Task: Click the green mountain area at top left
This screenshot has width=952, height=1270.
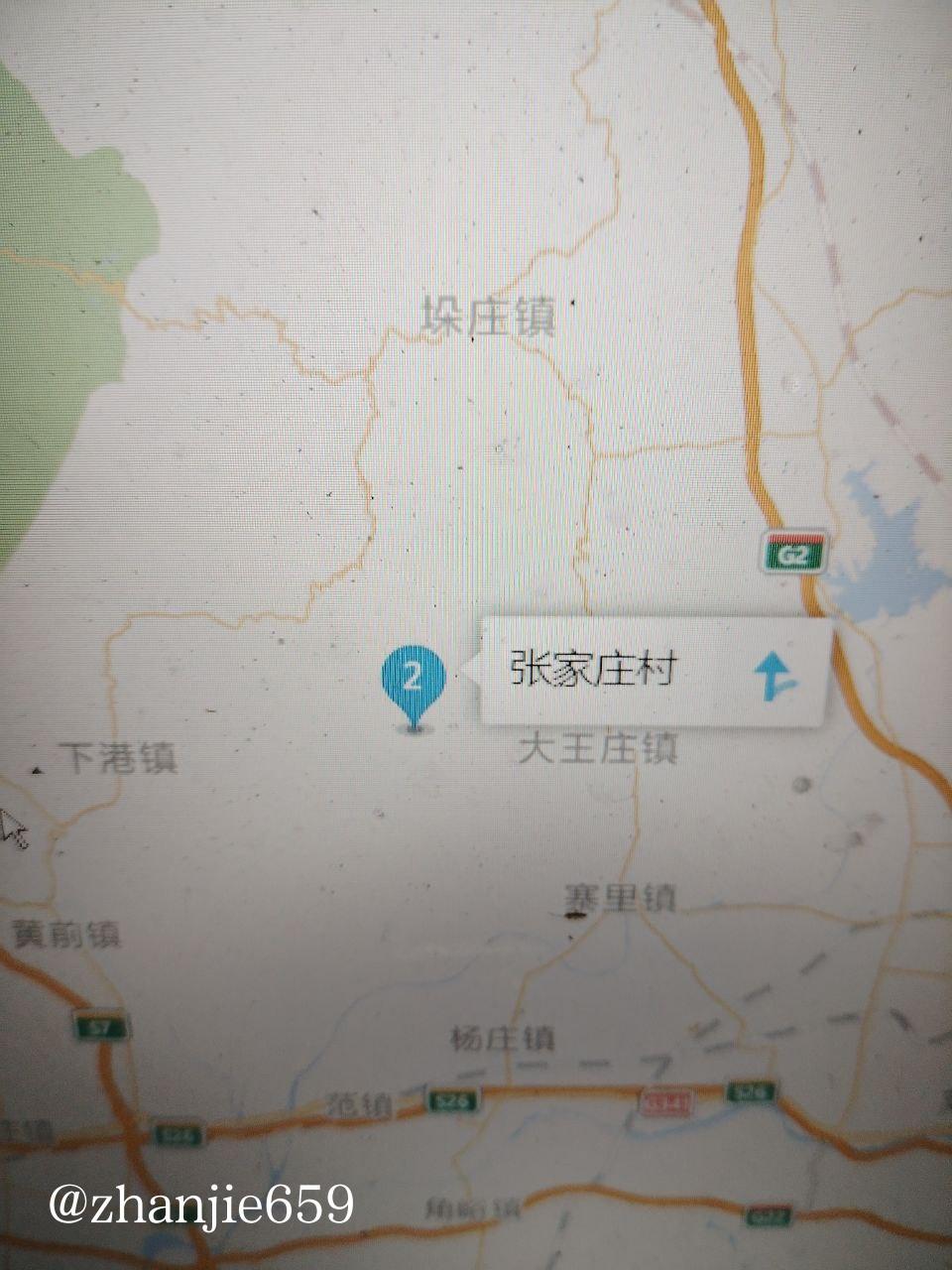Action: (x=59, y=198)
